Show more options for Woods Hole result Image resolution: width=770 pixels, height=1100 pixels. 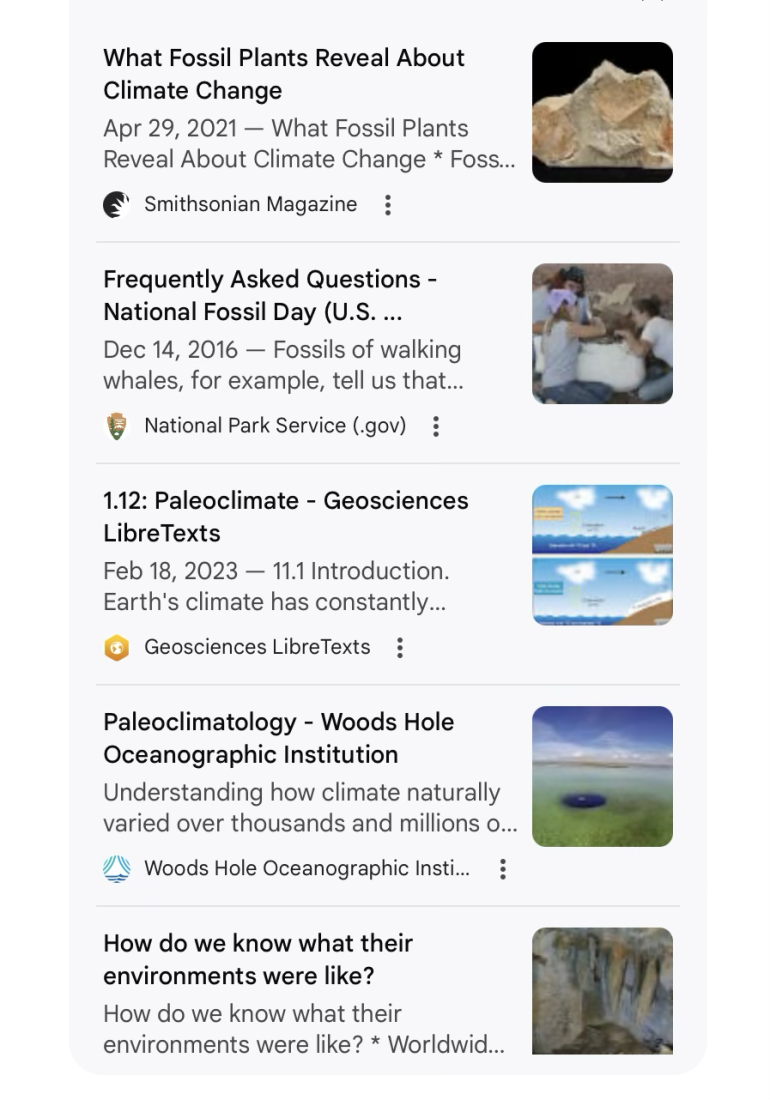click(x=503, y=869)
